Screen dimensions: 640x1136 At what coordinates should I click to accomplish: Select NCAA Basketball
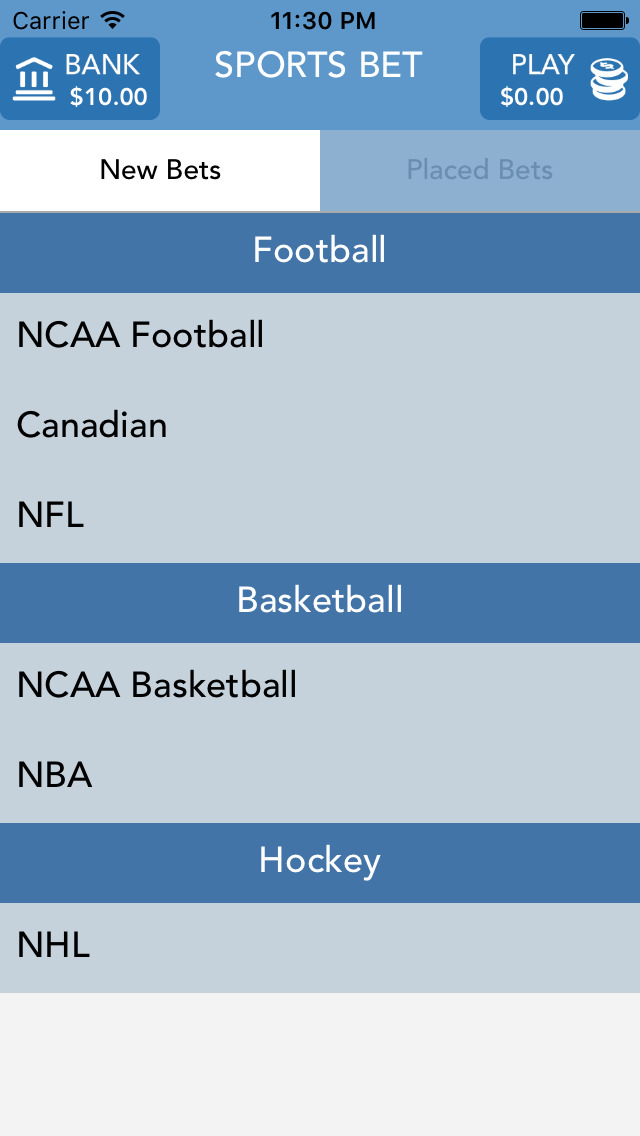pyautogui.click(x=320, y=686)
